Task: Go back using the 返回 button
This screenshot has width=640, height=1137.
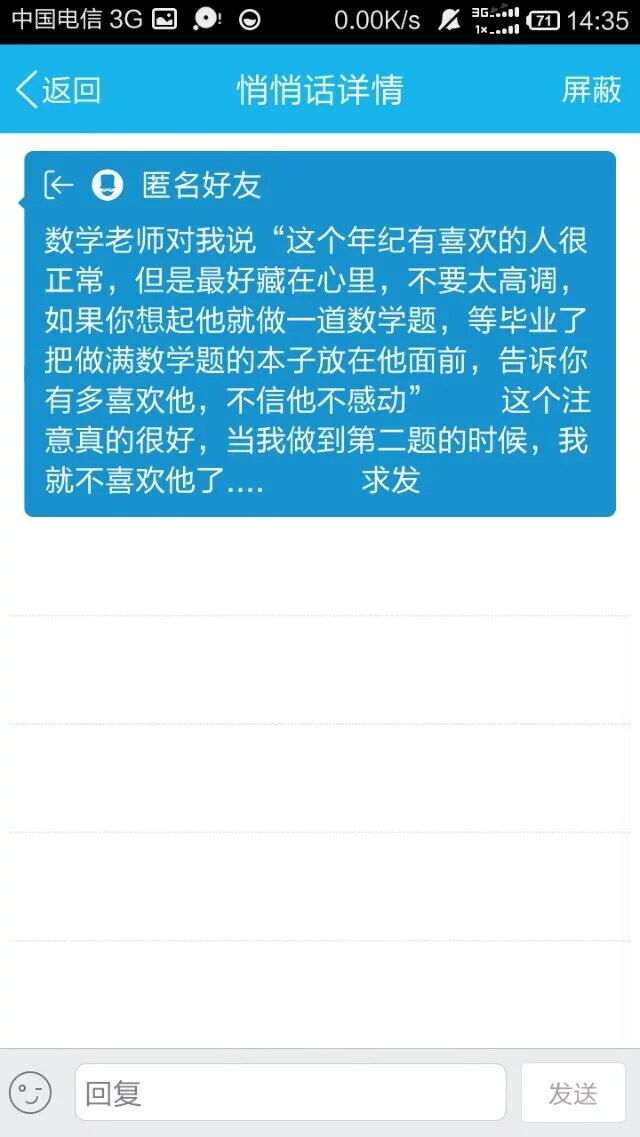Action: [x=58, y=90]
